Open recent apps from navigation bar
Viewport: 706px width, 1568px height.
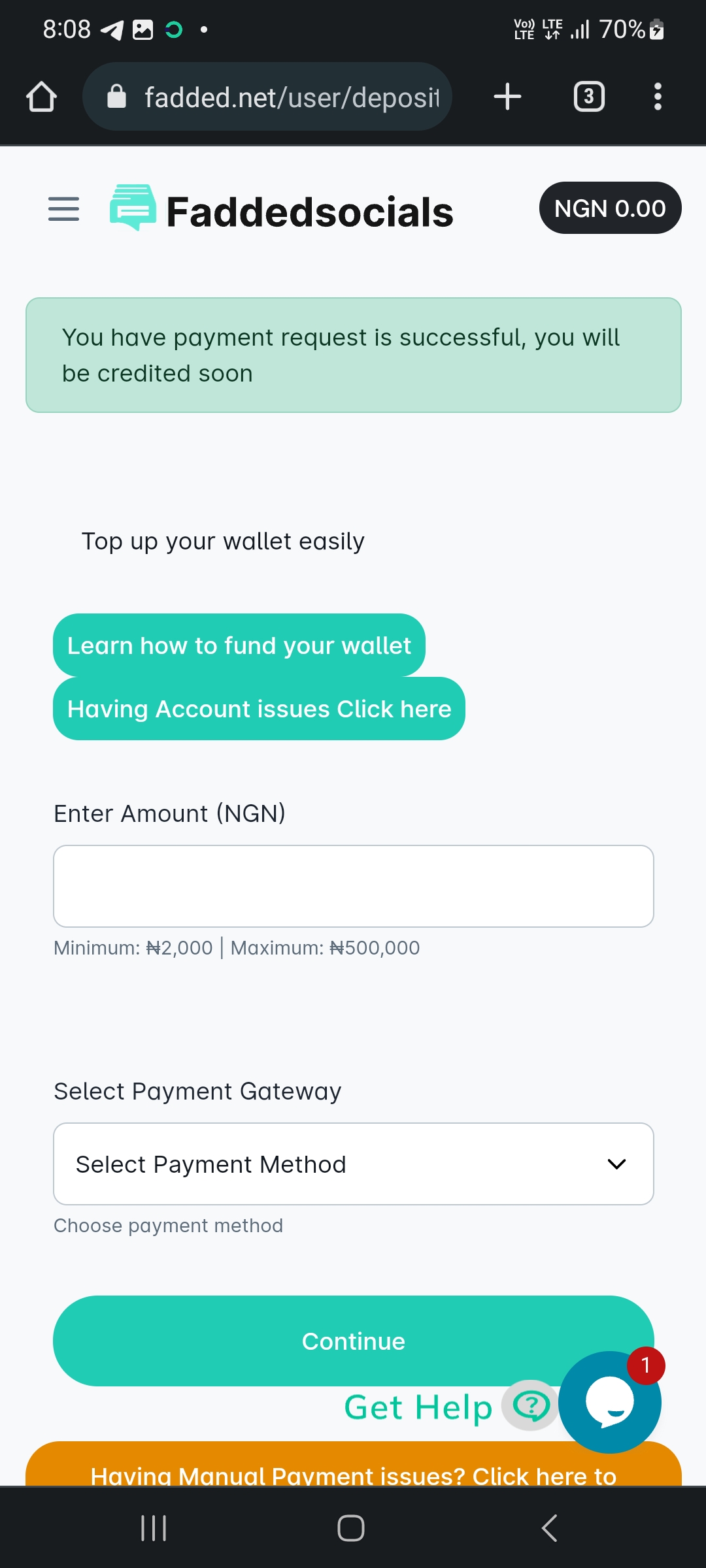point(154,1528)
